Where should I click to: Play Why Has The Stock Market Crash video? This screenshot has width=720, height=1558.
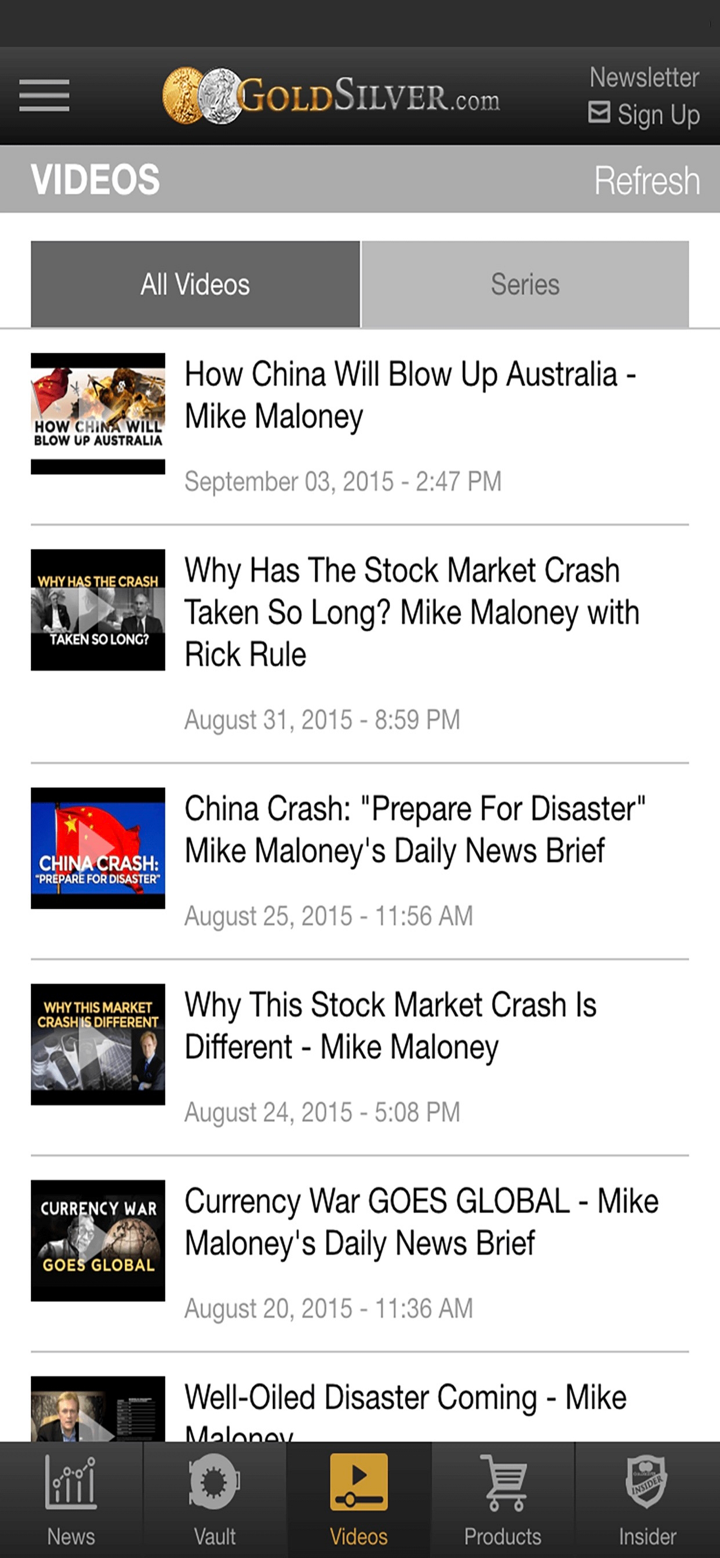(412, 612)
